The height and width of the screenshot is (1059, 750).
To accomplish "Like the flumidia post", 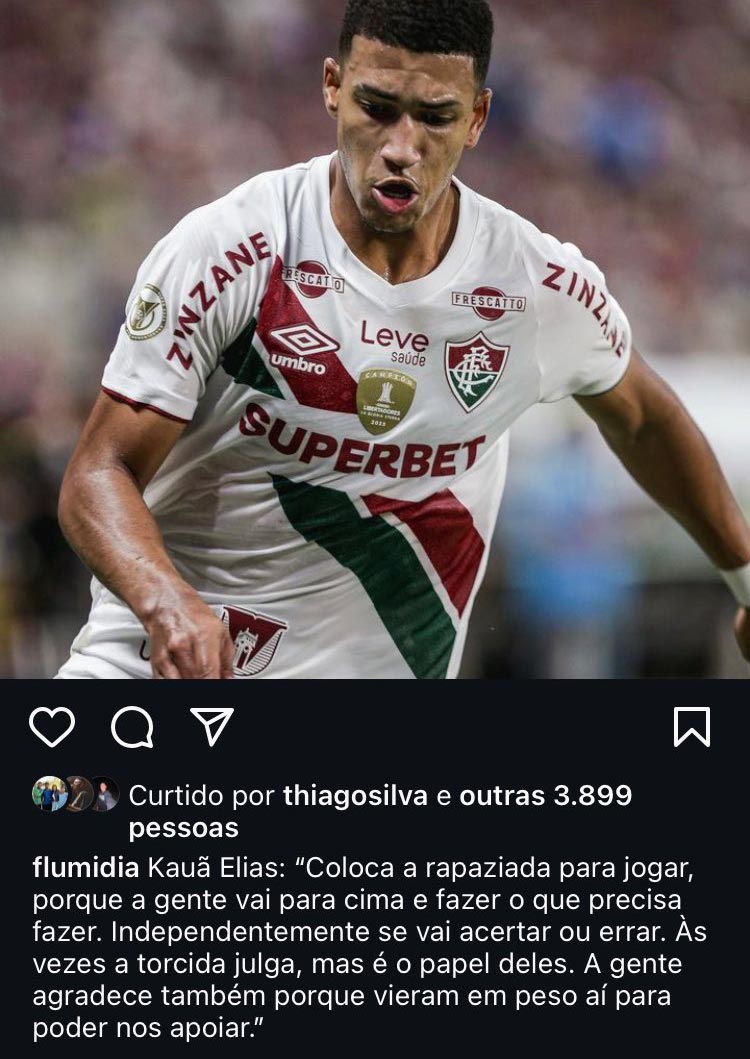I will point(52,727).
